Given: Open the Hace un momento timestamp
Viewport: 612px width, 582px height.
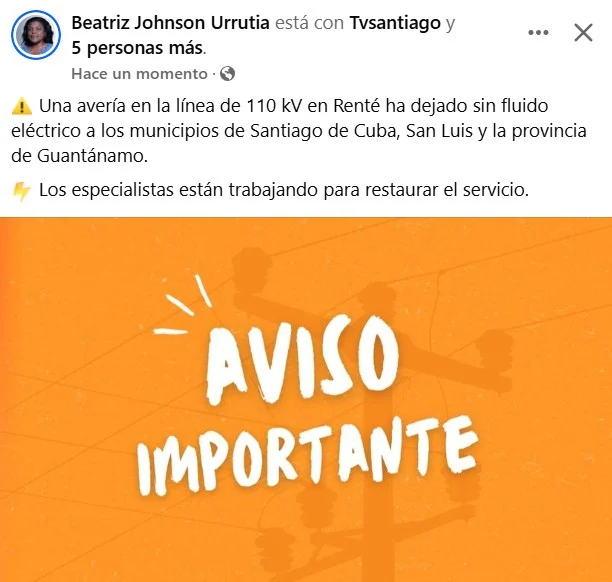Looking at the screenshot, I should [x=139, y=74].
